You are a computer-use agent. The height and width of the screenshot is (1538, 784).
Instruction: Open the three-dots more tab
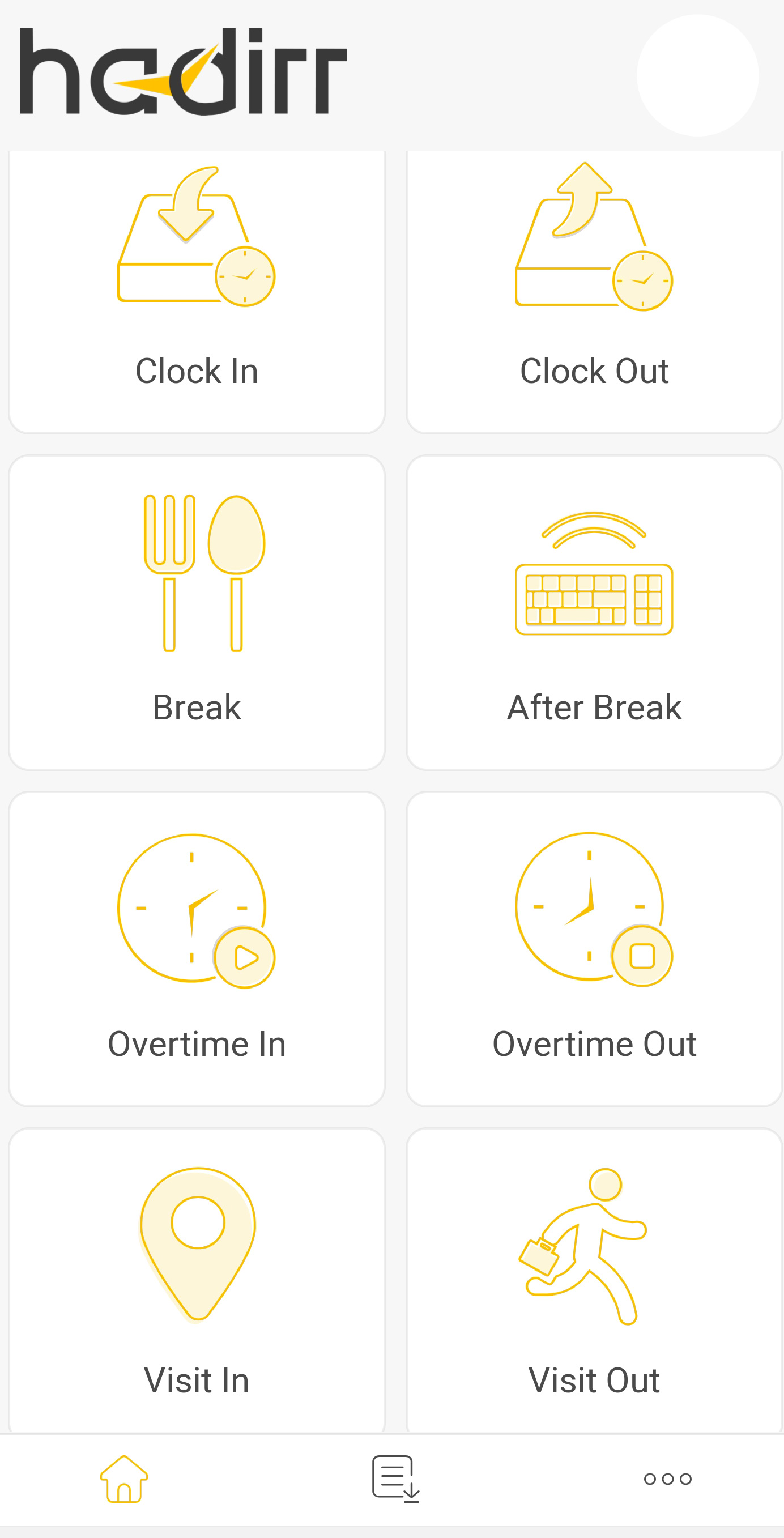tap(667, 1479)
